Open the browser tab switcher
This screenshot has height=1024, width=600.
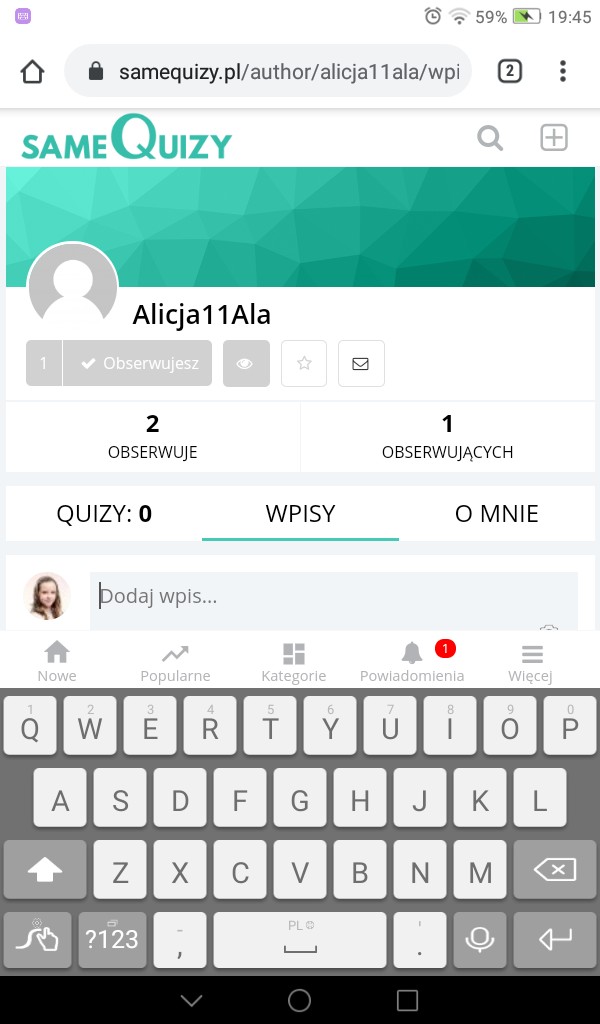point(509,71)
